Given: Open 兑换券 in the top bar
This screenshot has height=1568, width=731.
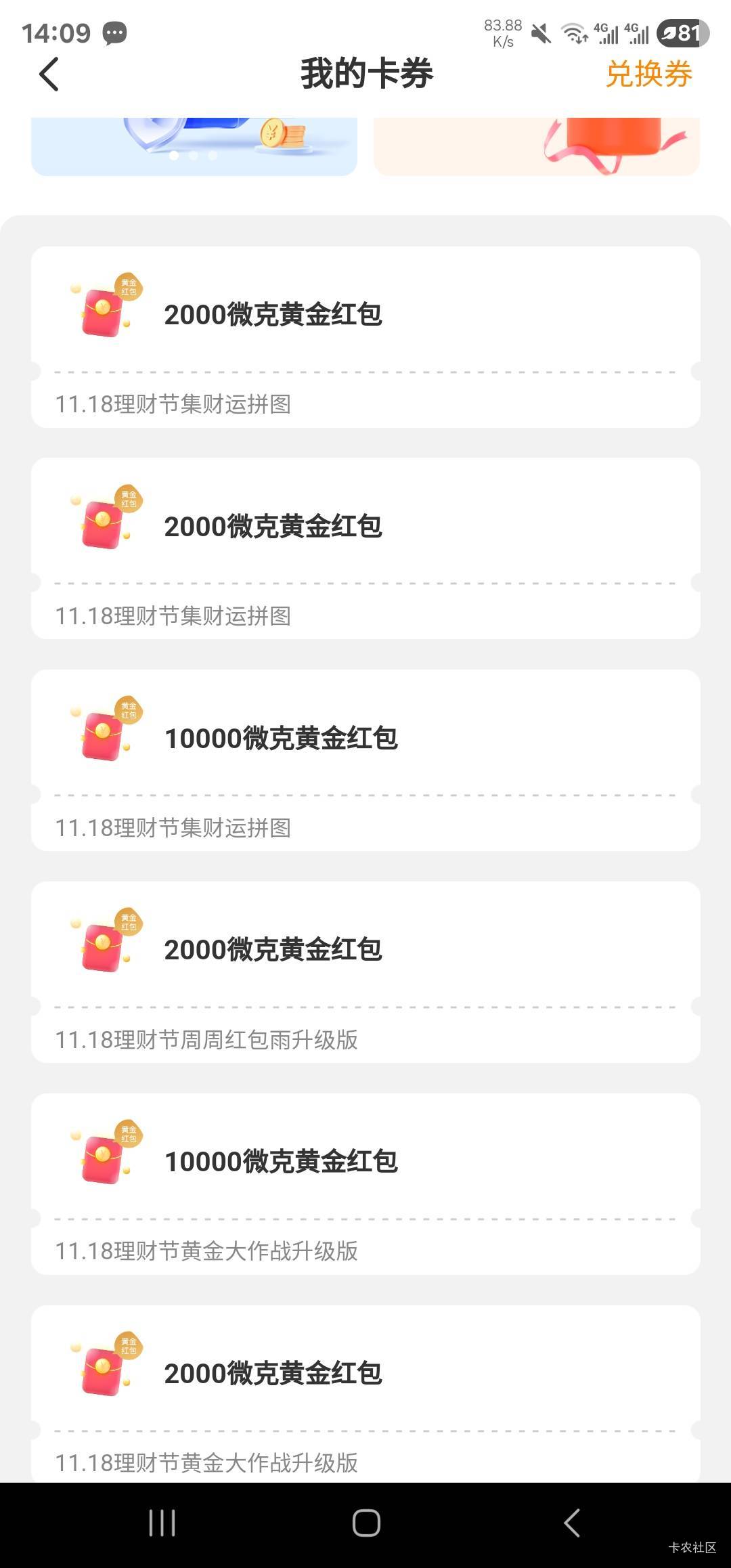Looking at the screenshot, I should pyautogui.click(x=648, y=74).
